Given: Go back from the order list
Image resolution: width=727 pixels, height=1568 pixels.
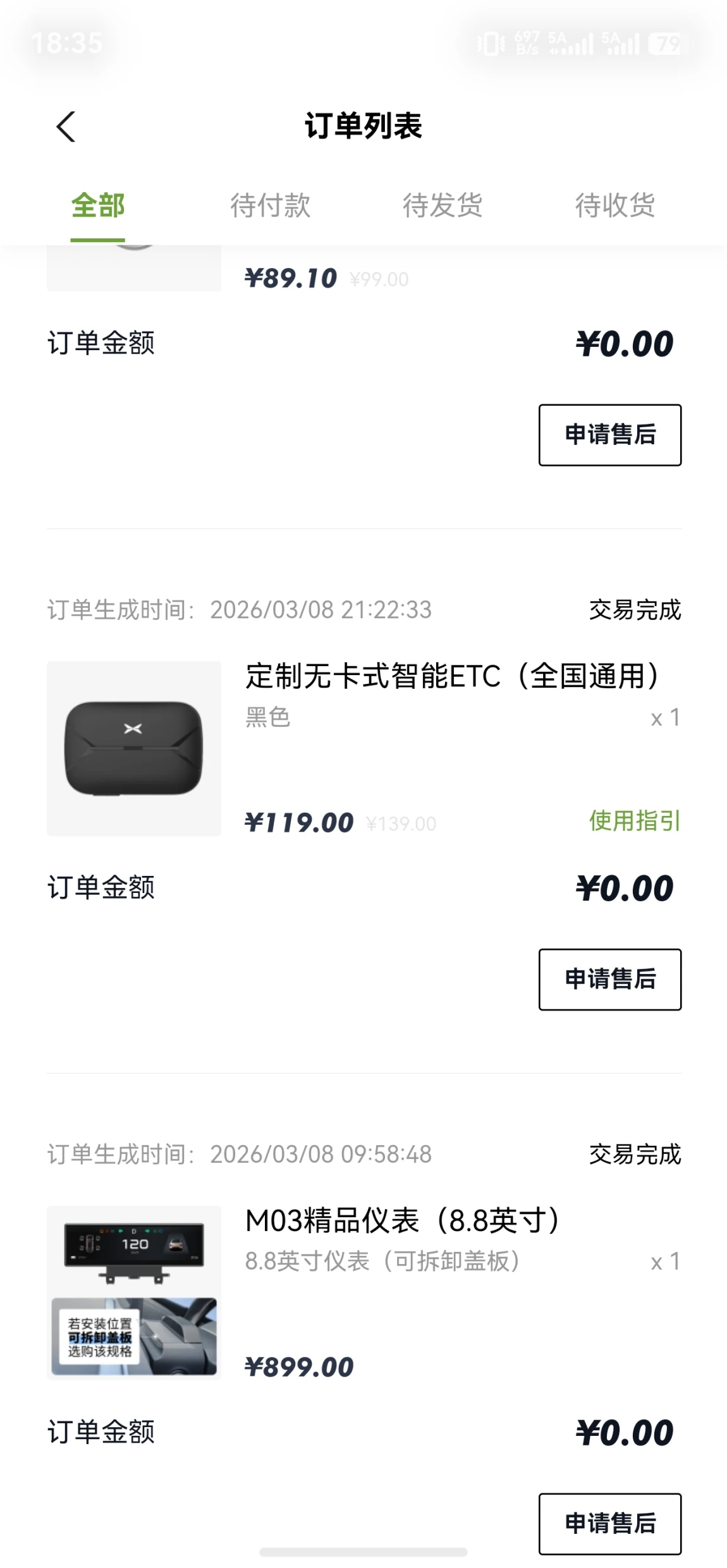Looking at the screenshot, I should pos(66,126).
